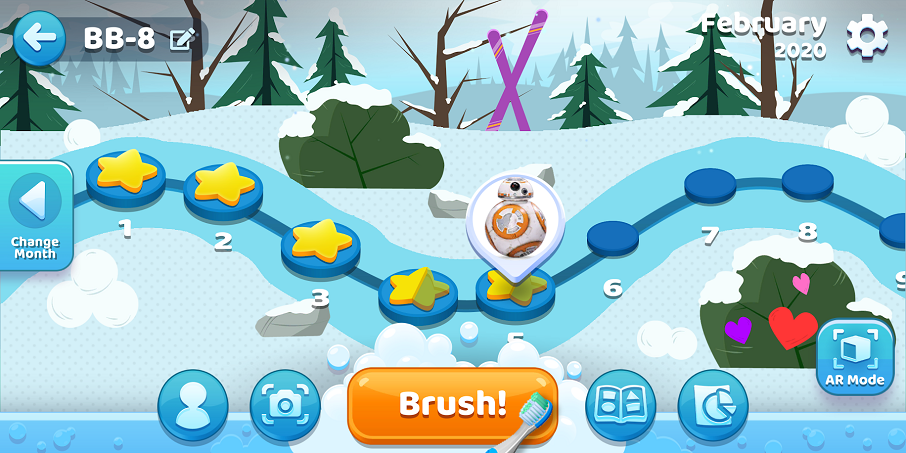
Task: View the brushing stats chart button
Action: coord(713,405)
